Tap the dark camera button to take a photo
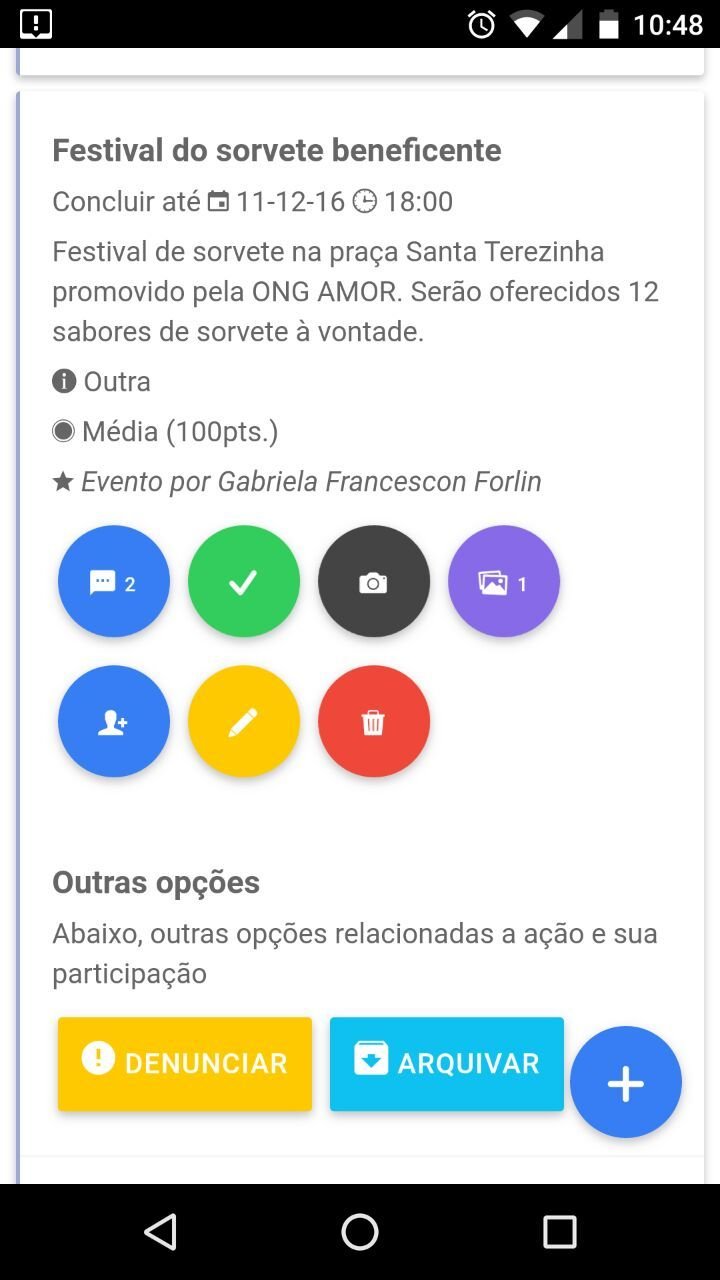Viewport: 720px width, 1280px height. [x=374, y=582]
